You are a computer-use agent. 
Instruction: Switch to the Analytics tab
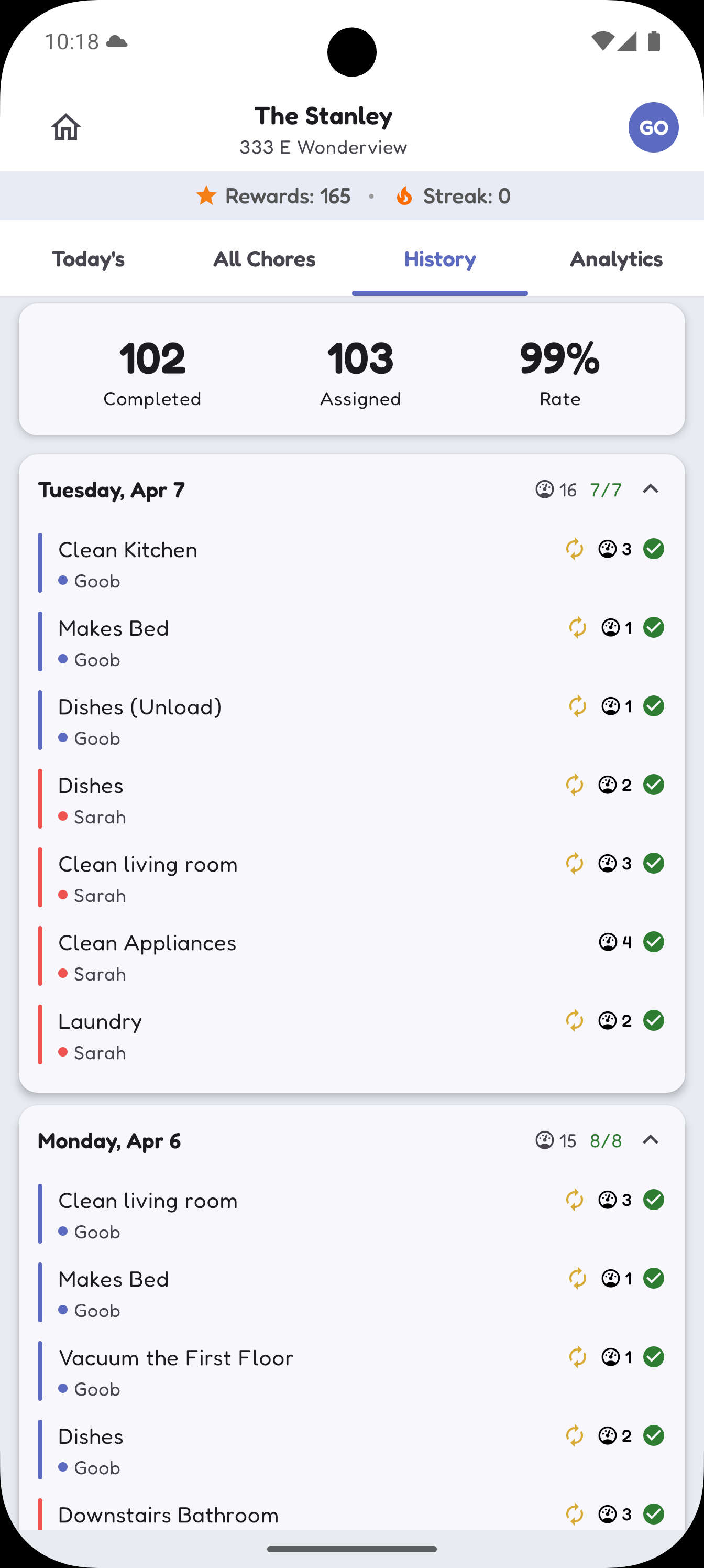click(615, 259)
